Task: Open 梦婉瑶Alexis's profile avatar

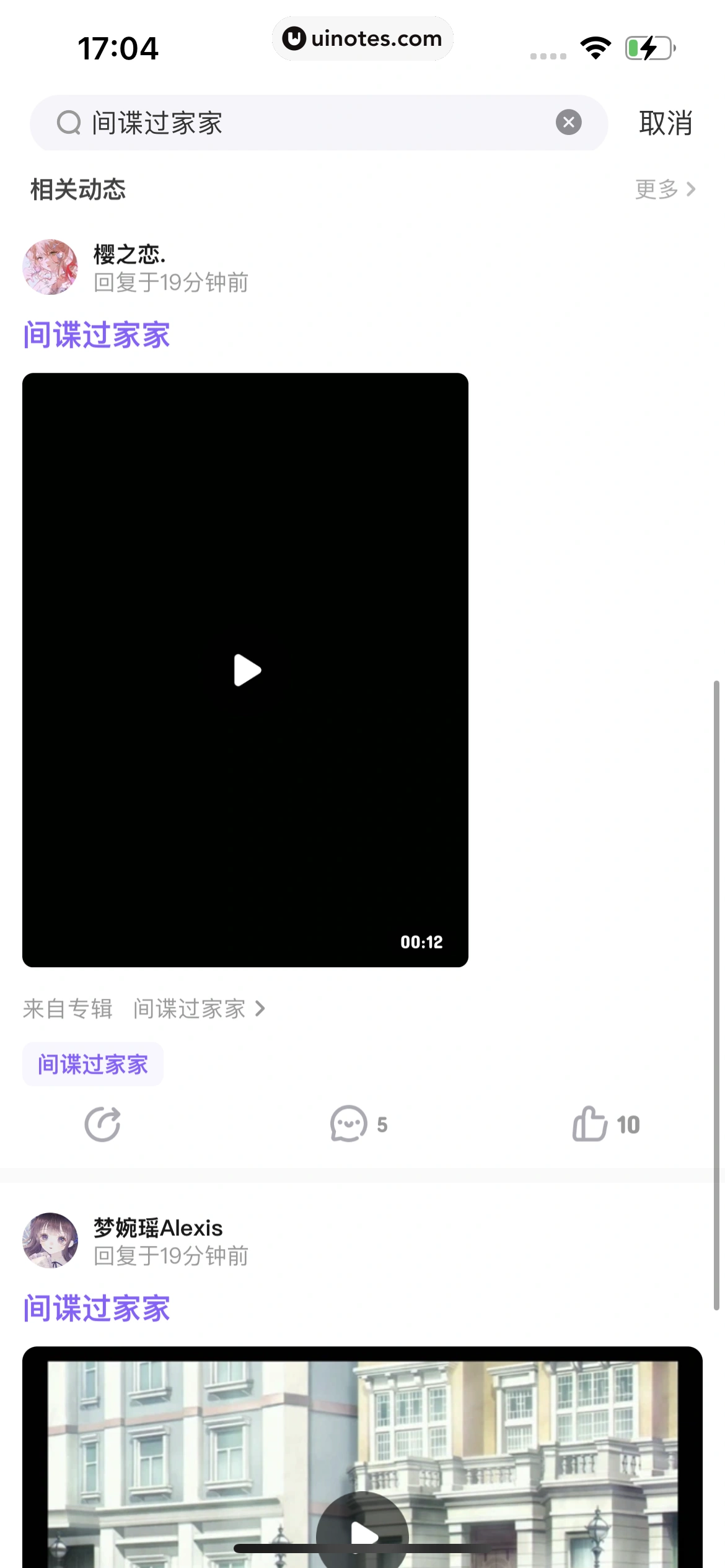Action: click(x=50, y=1240)
